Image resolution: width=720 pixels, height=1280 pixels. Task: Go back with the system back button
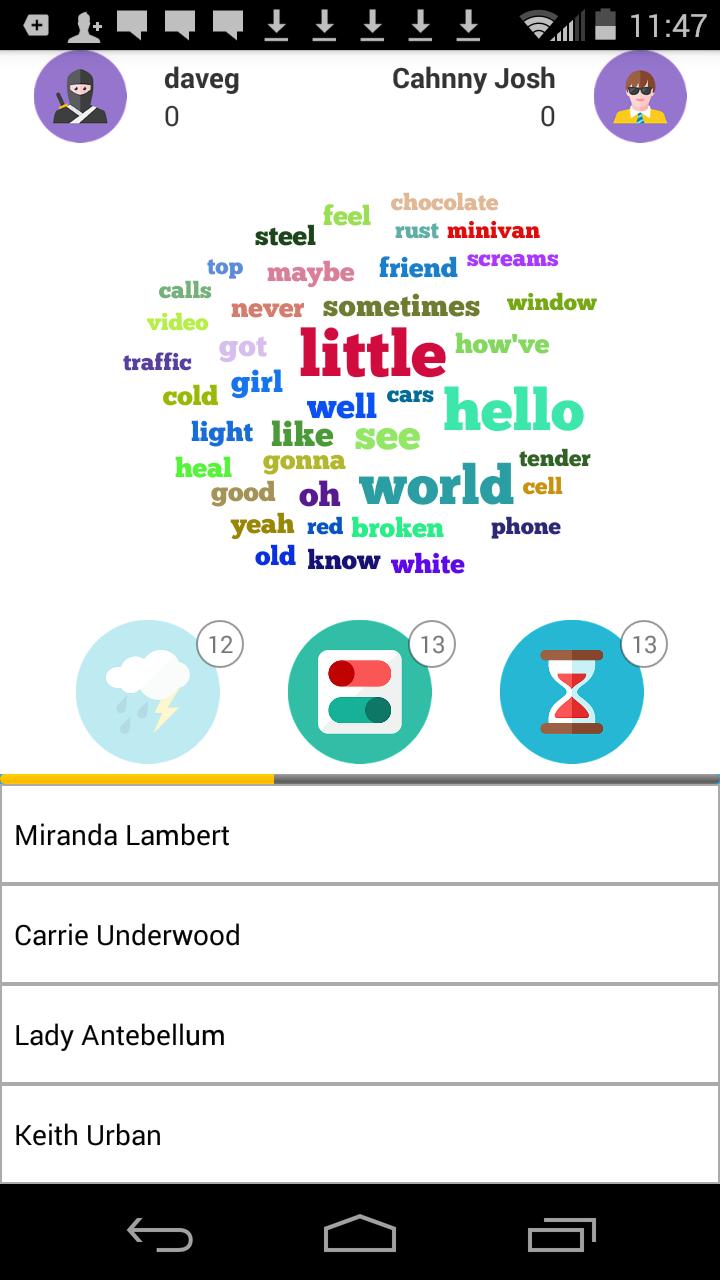pyautogui.click(x=160, y=1234)
